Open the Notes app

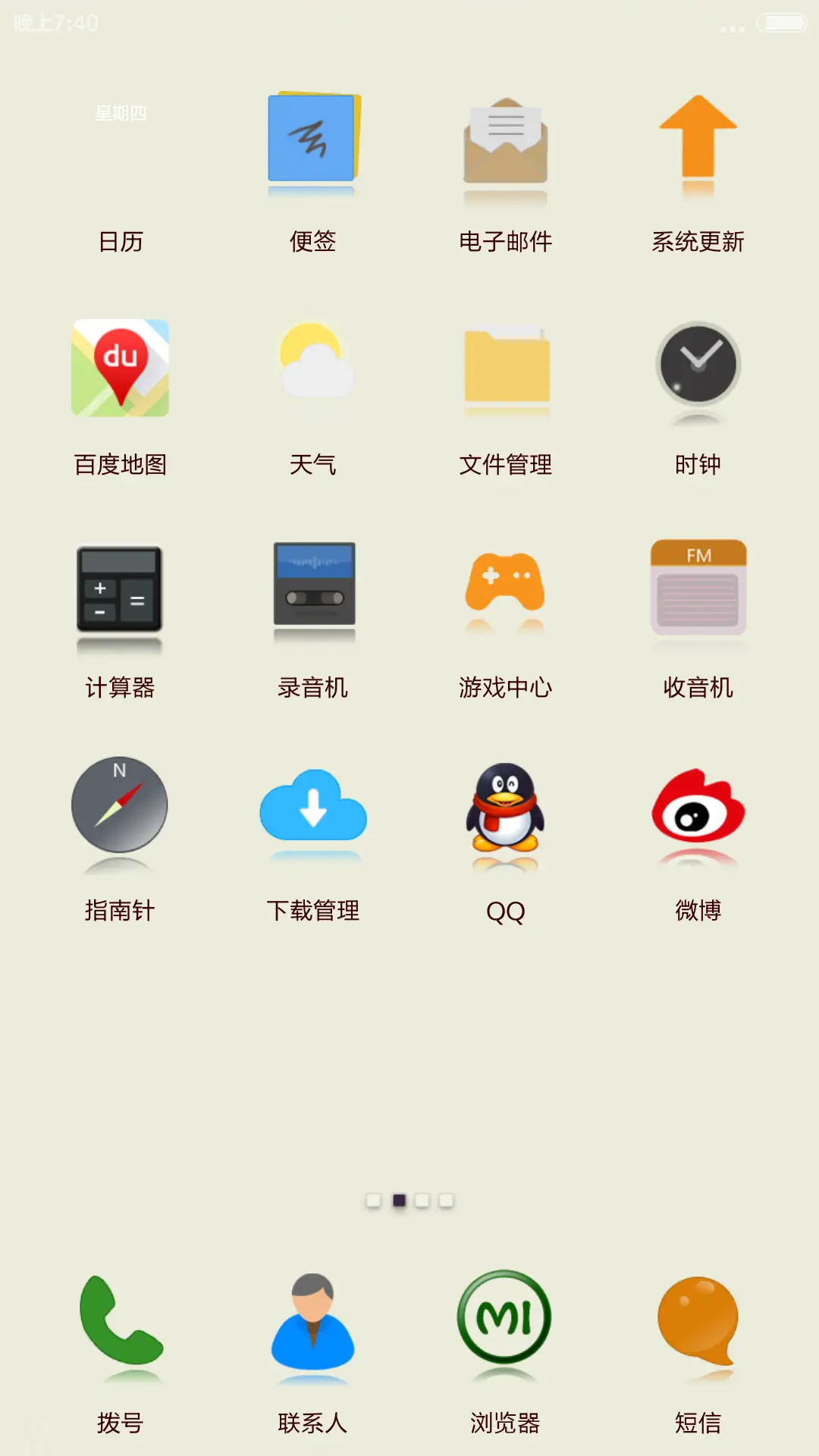pyautogui.click(x=313, y=140)
